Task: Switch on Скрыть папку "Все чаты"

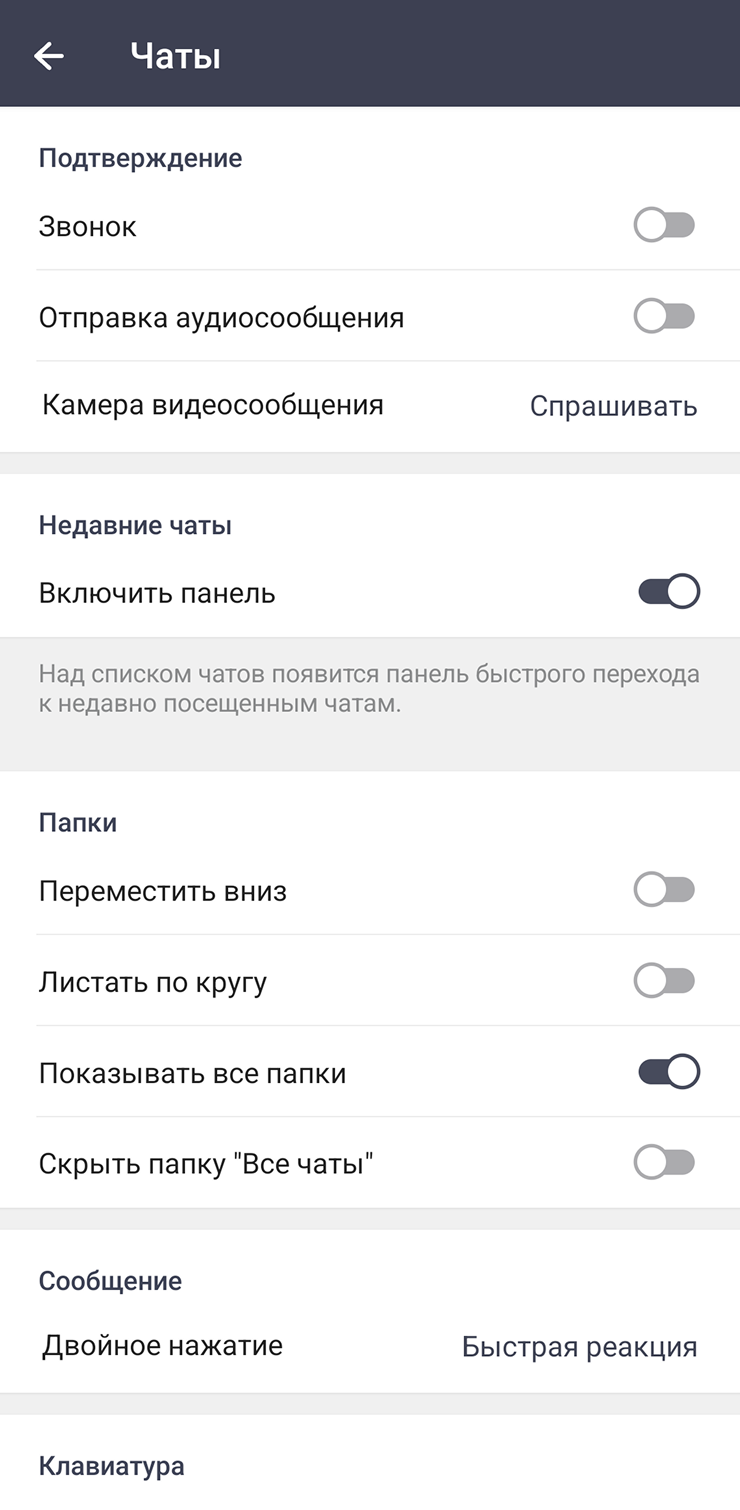Action: [665, 1163]
